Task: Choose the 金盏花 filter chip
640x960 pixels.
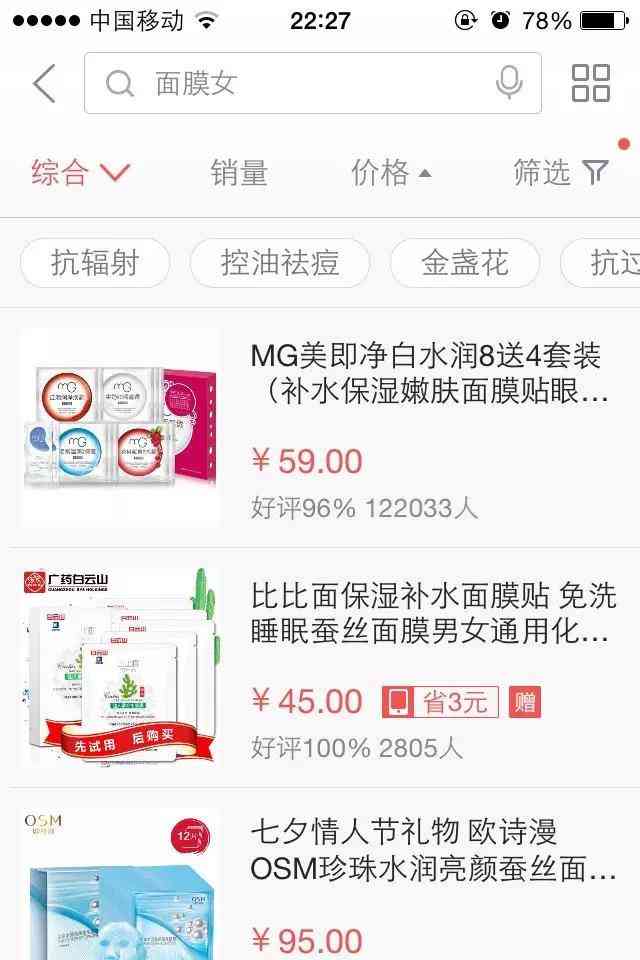Action: pyautogui.click(x=464, y=263)
